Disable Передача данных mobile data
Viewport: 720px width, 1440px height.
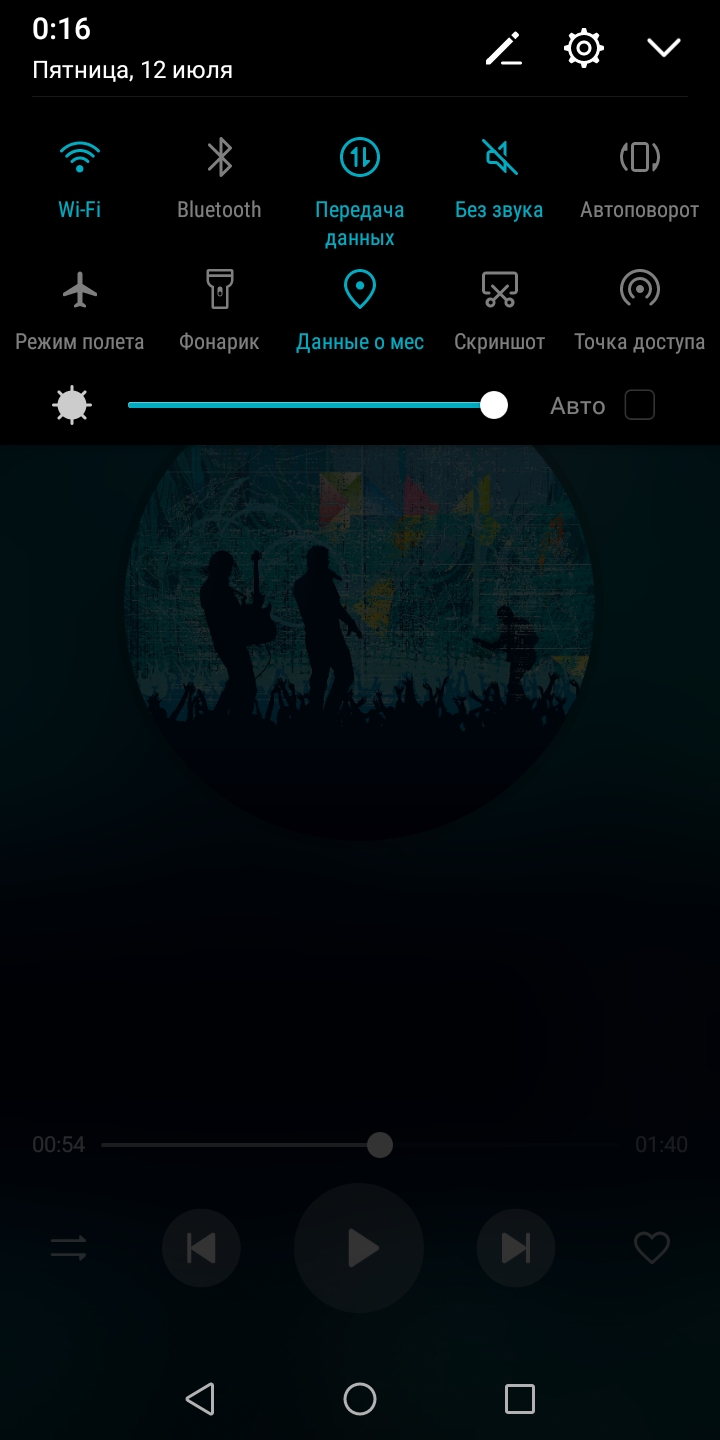360,158
